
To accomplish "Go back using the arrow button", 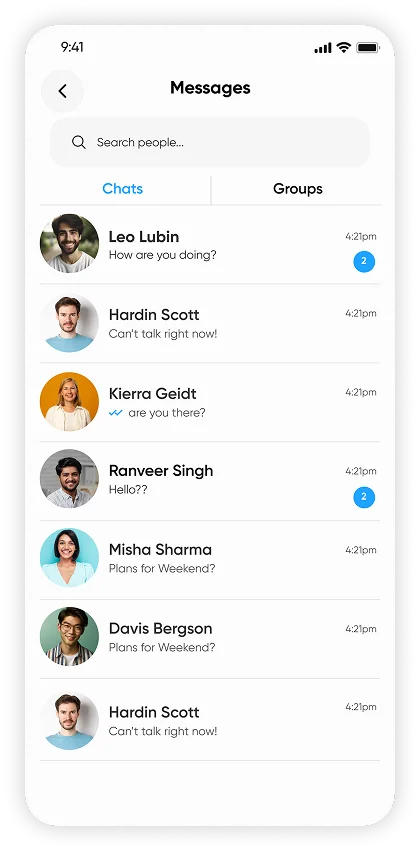I will pos(62,91).
